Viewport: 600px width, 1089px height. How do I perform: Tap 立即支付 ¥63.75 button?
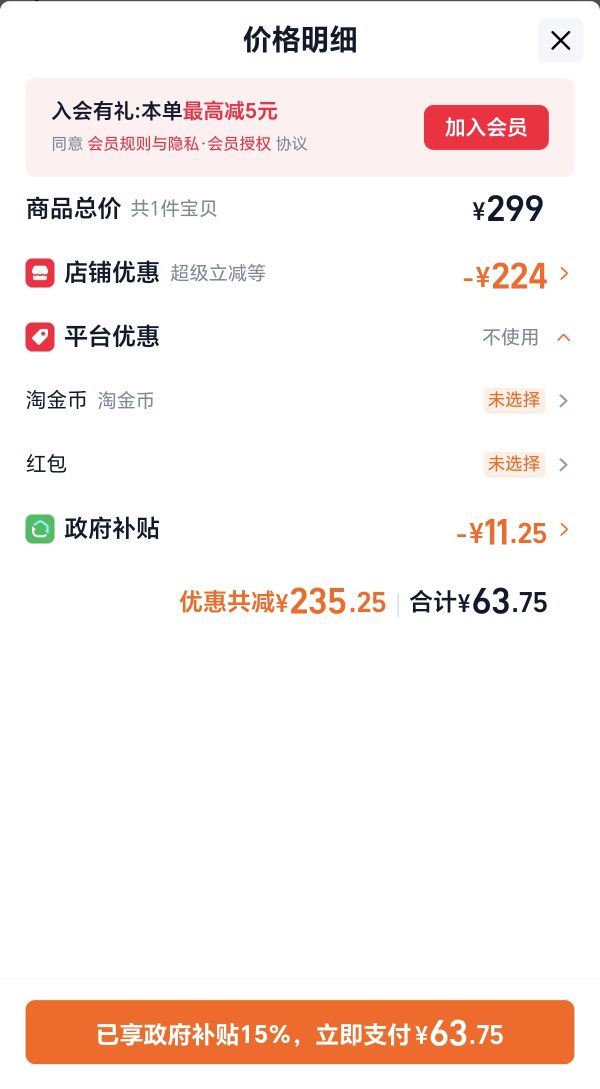300,1033
